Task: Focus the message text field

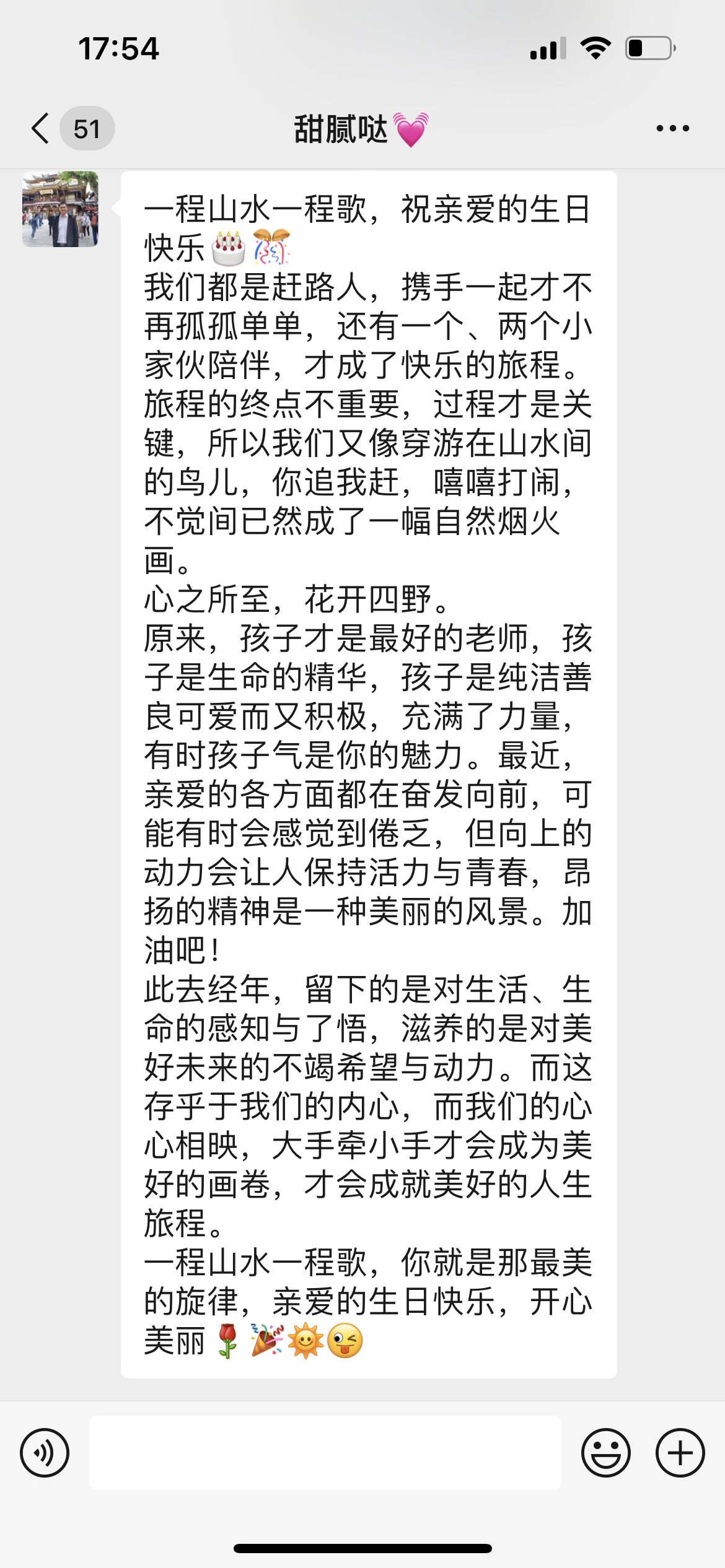Action: tap(325, 1453)
